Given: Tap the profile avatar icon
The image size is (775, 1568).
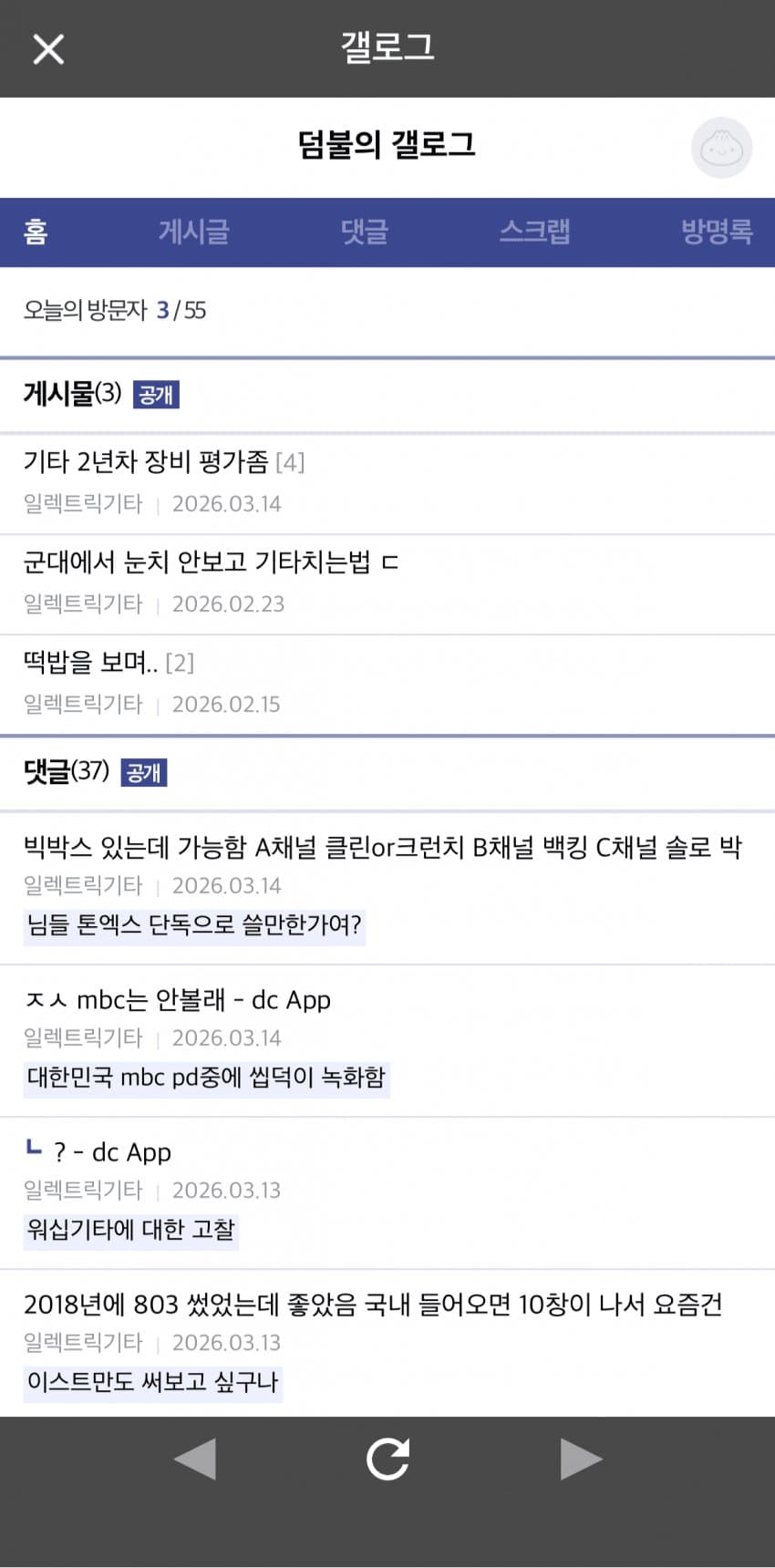Looking at the screenshot, I should tap(720, 148).
